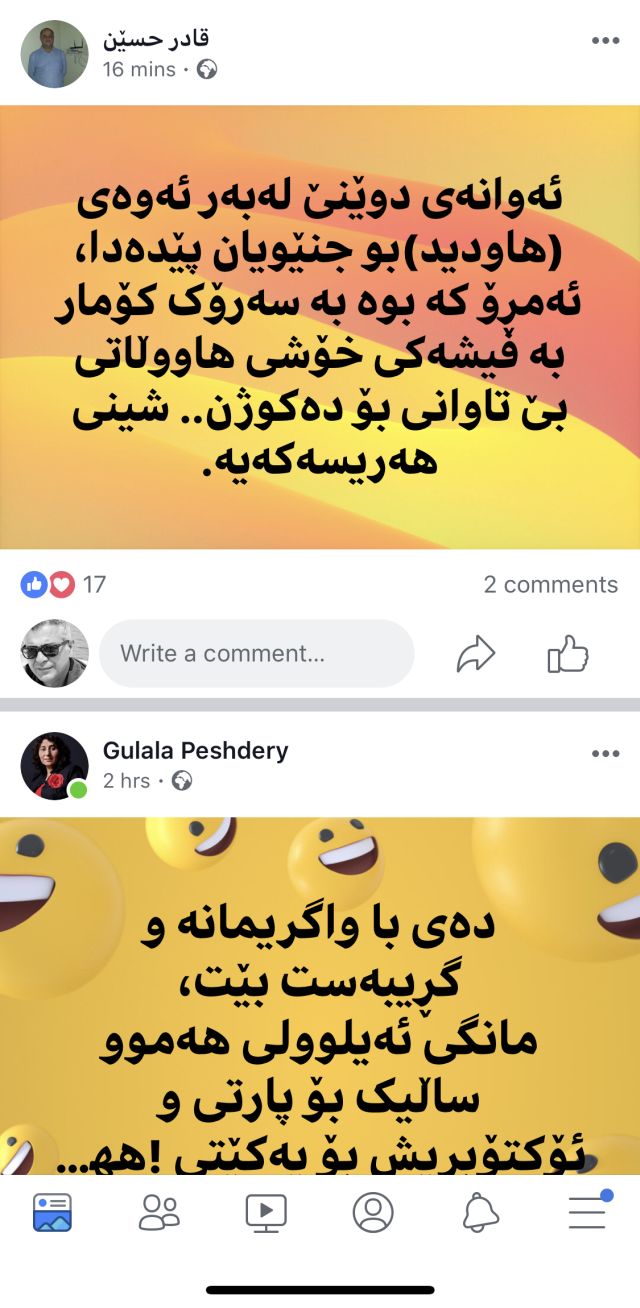The image size is (640, 1308).
Task: Open the notifications bell tab
Action: (481, 1213)
